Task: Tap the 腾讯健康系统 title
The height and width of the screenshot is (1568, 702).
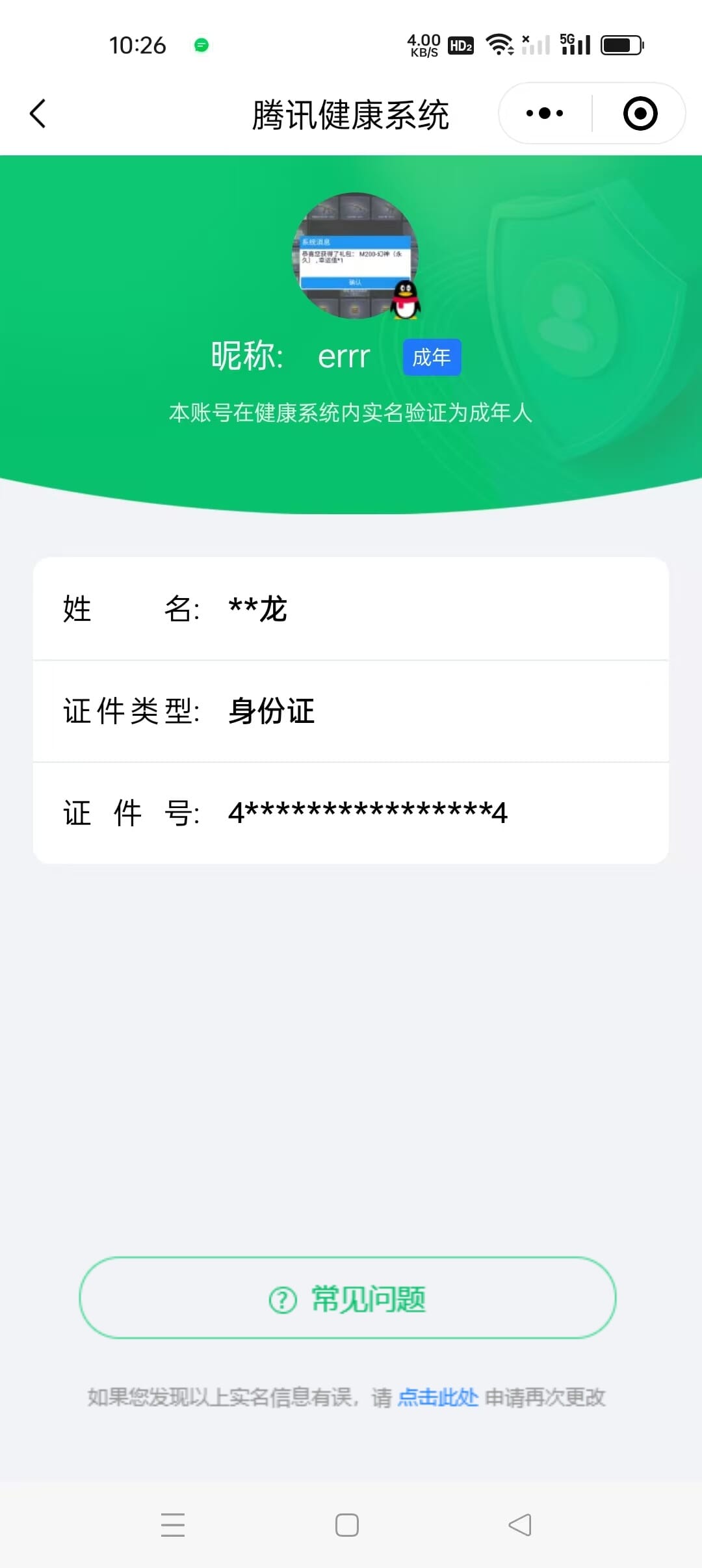Action: click(x=351, y=112)
